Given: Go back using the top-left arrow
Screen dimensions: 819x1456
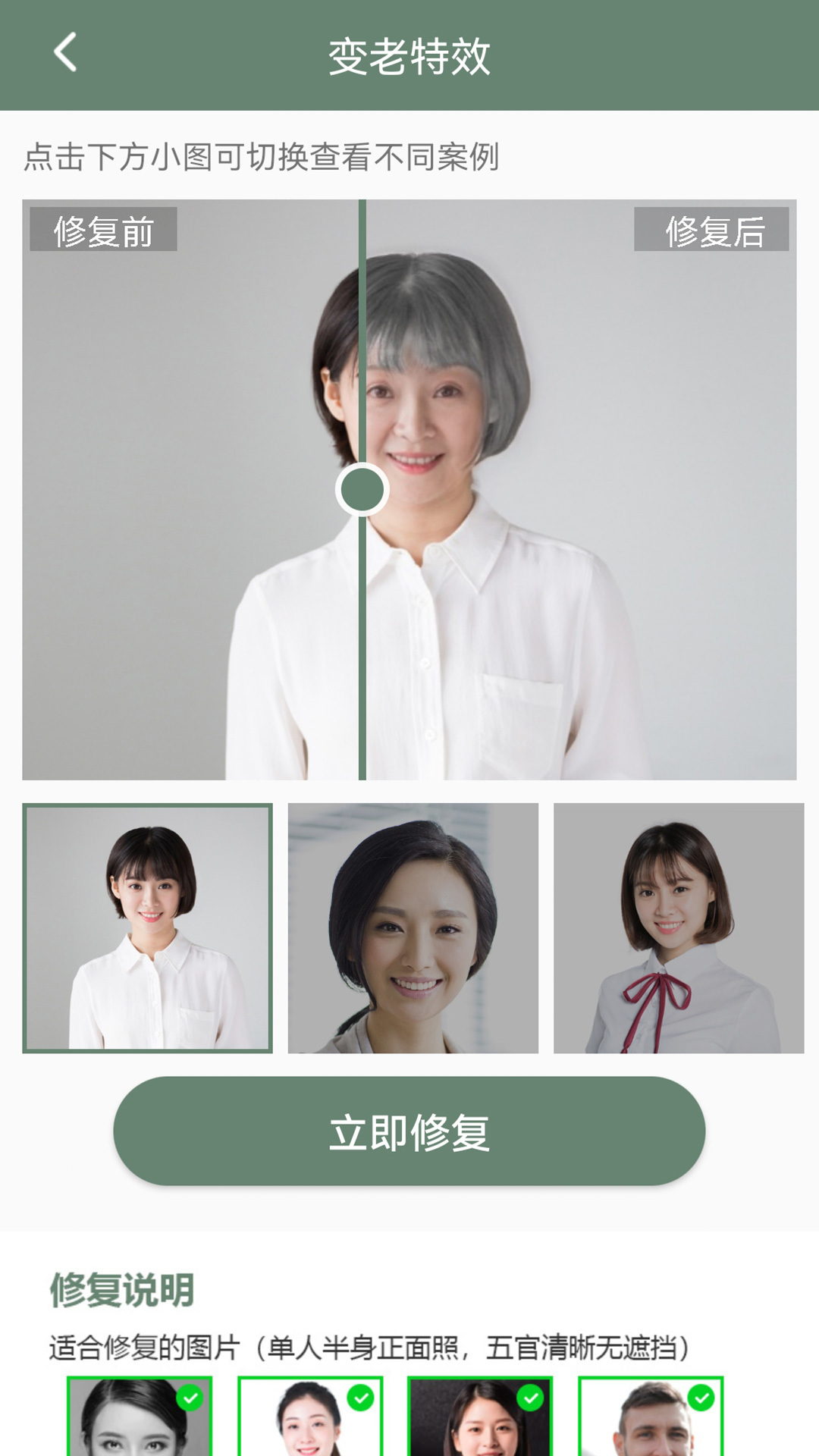Looking at the screenshot, I should [65, 53].
